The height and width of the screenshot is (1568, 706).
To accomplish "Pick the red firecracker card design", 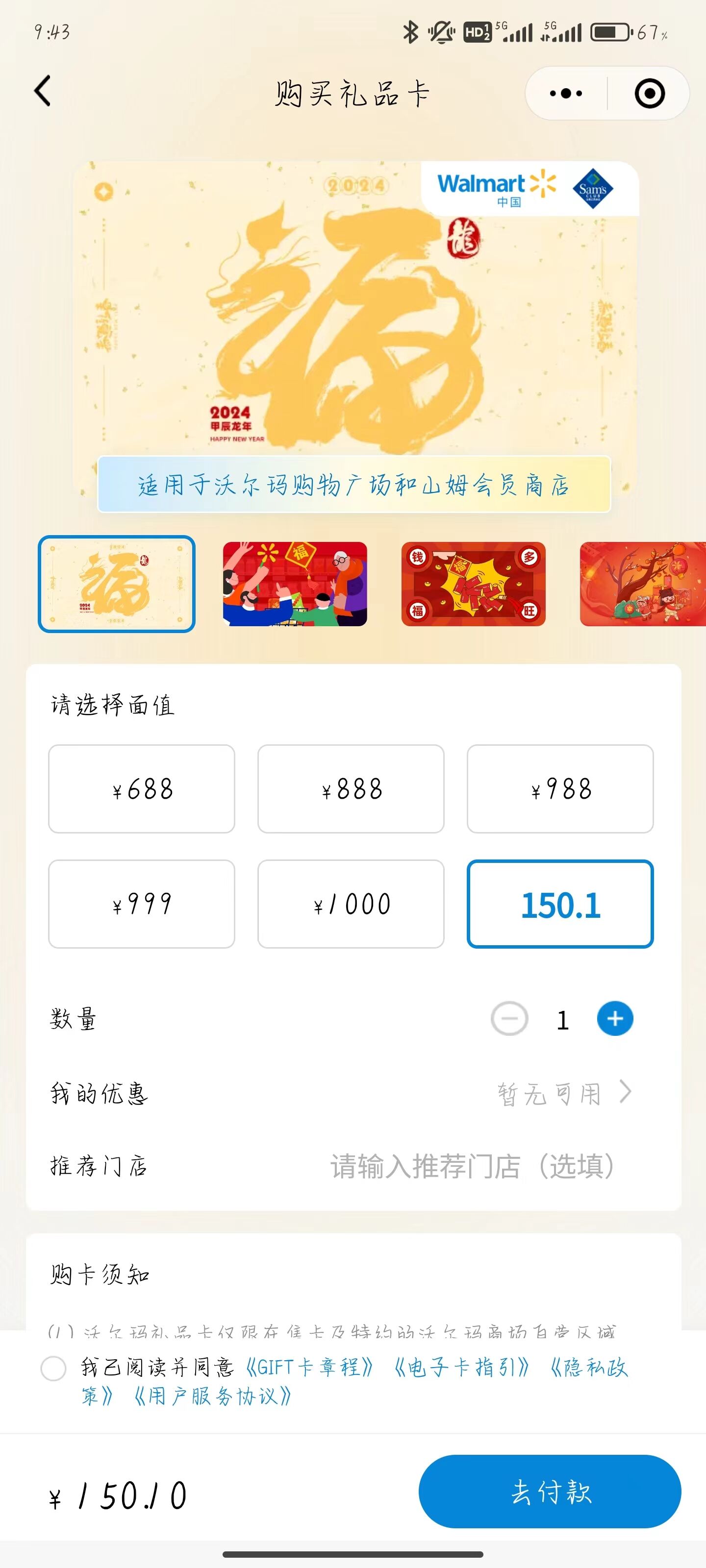I will 473,584.
